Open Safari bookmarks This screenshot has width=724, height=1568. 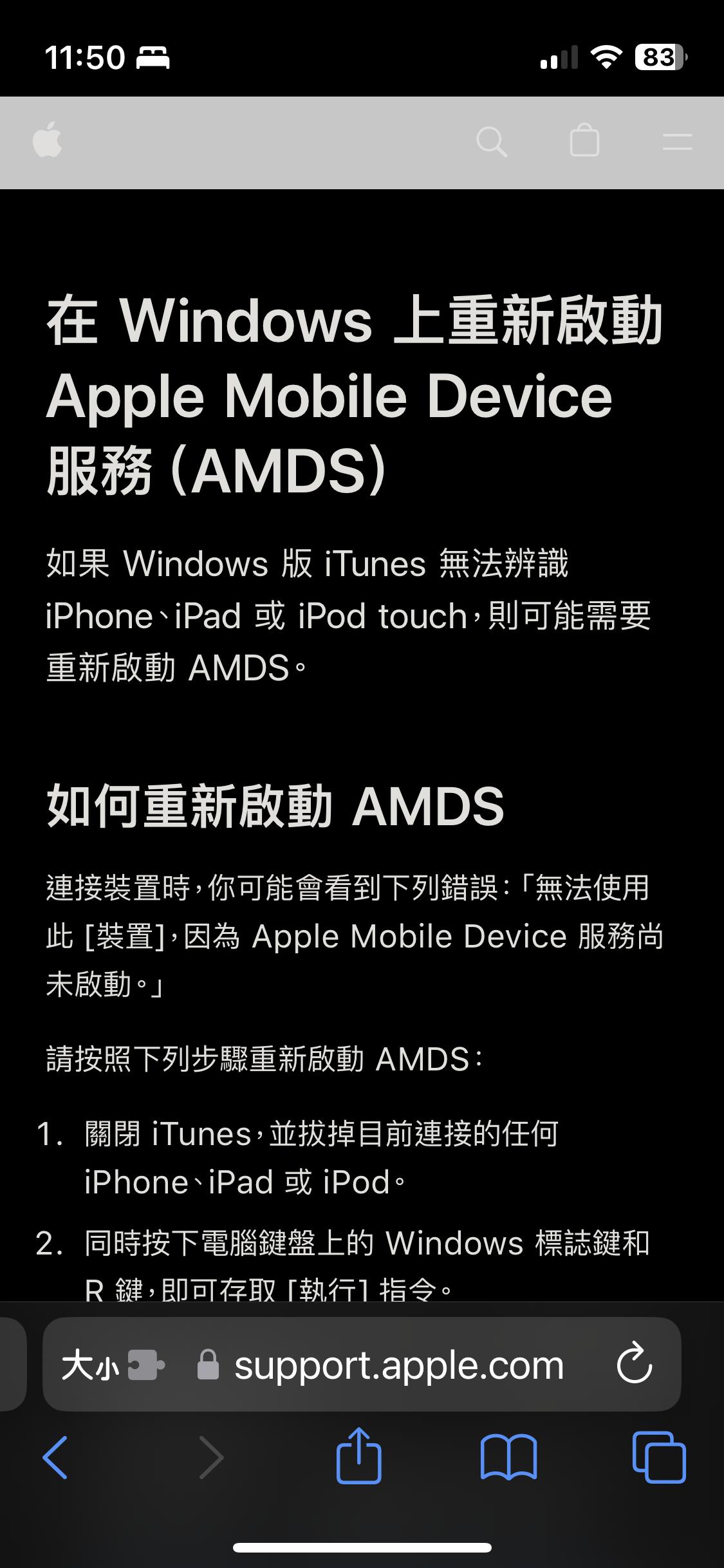508,1458
